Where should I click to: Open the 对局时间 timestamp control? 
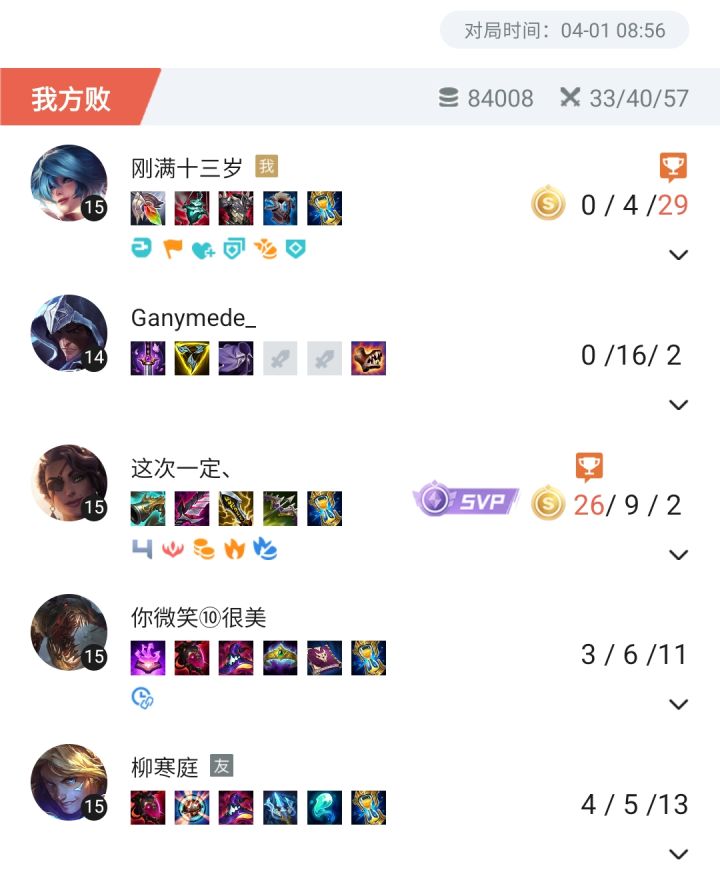563,30
